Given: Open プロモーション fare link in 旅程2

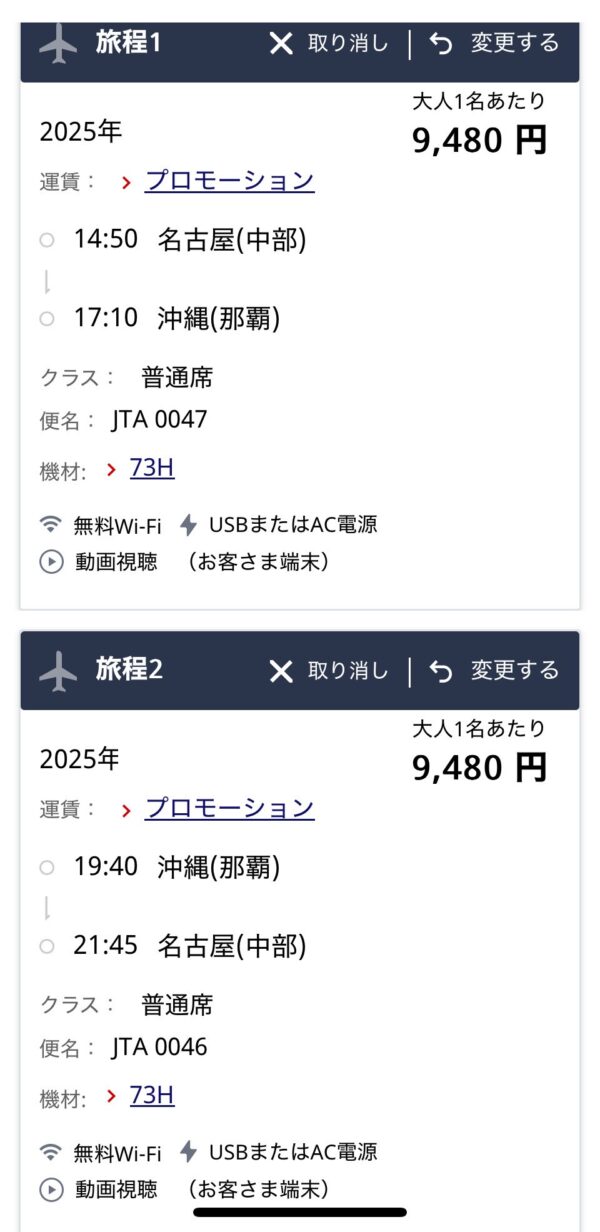Looking at the screenshot, I should point(229,808).
